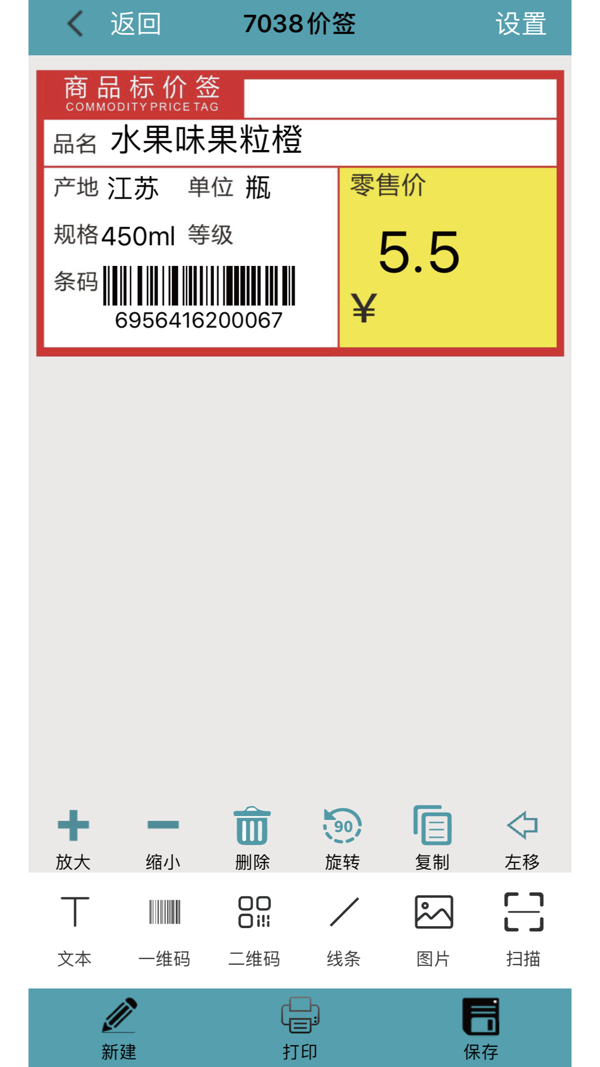
Task: Add a 线条 line to the label
Action: click(x=343, y=929)
